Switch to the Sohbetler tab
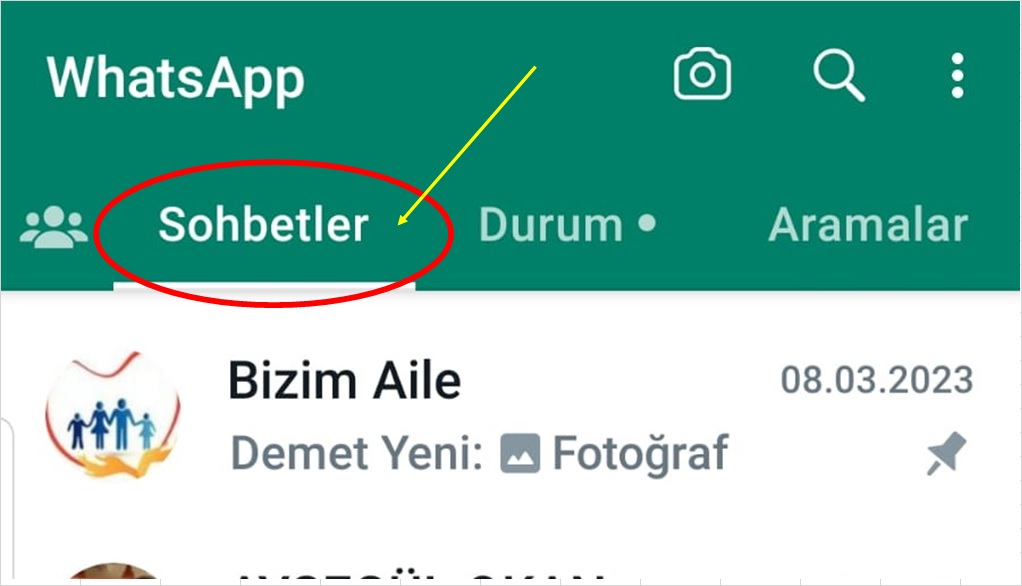The height and width of the screenshot is (586, 1022). point(264,226)
